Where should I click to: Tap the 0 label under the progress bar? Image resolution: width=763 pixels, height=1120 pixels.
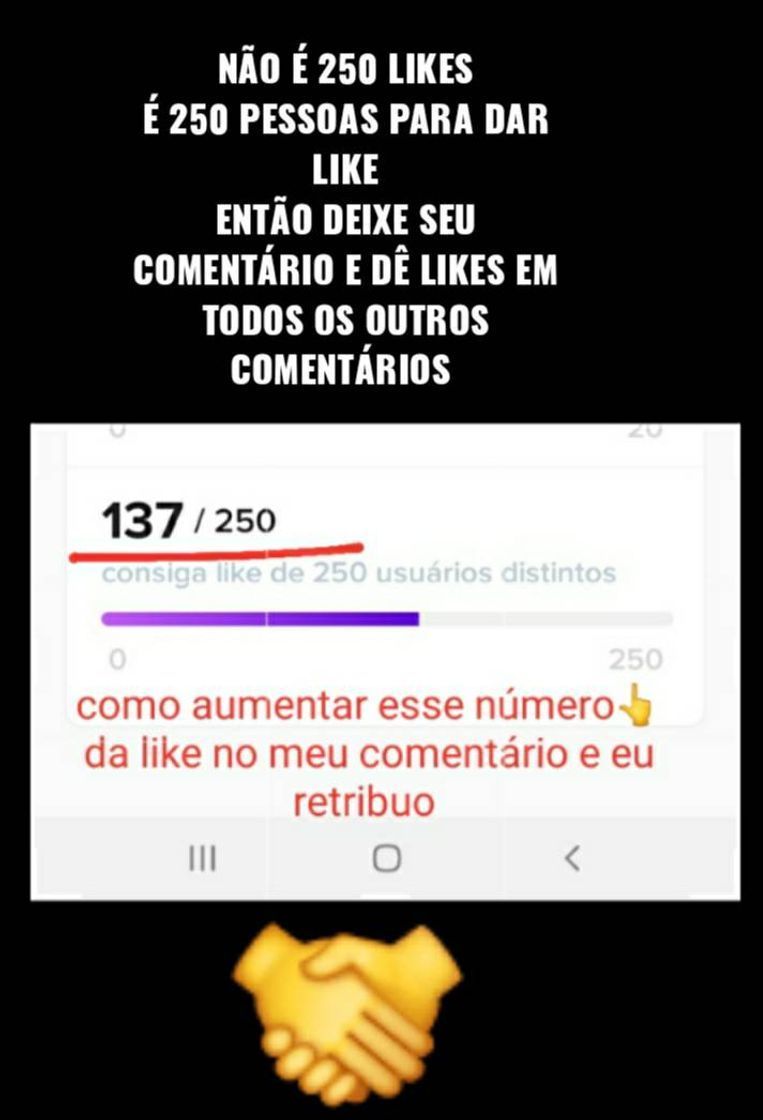[117, 660]
